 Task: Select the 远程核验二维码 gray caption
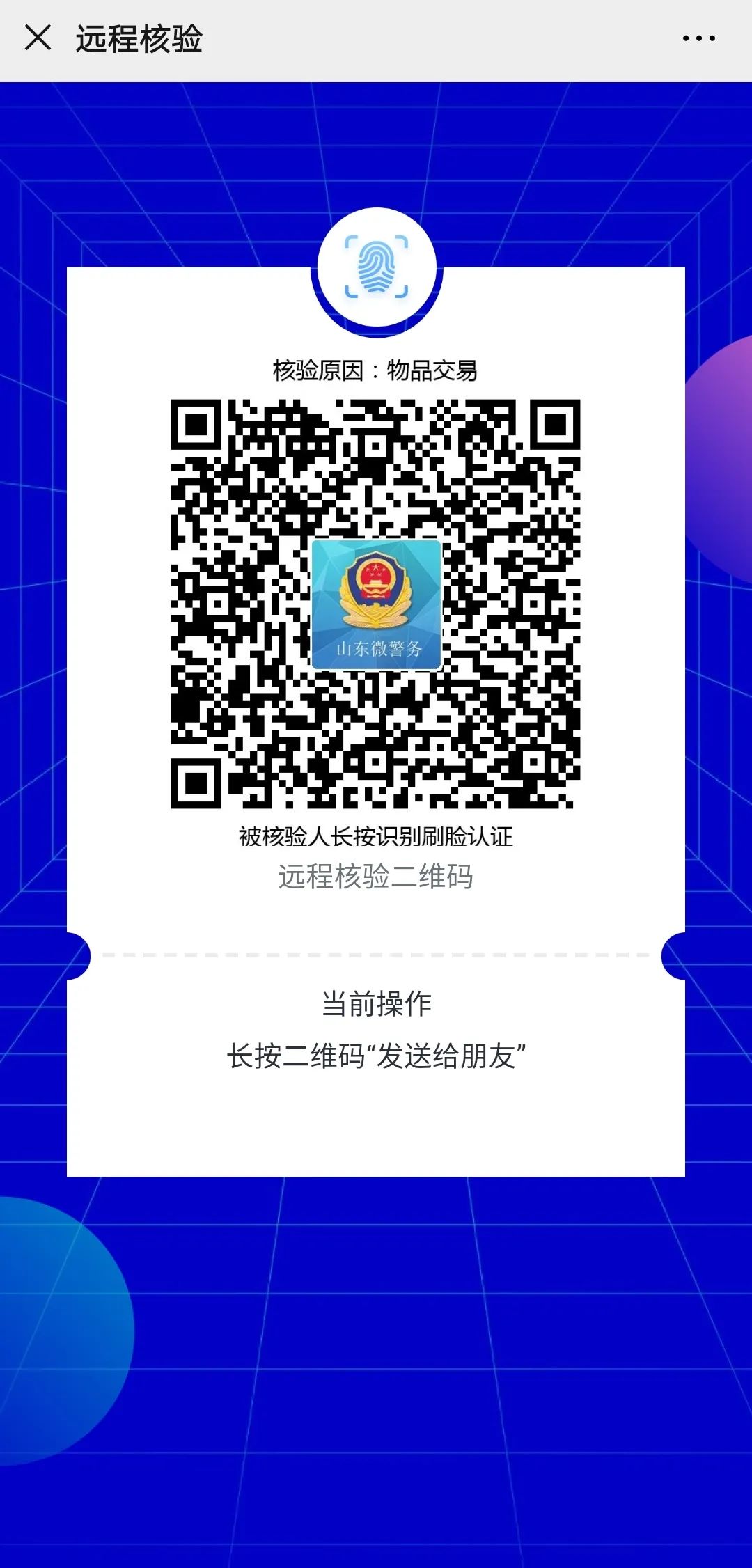point(376,879)
